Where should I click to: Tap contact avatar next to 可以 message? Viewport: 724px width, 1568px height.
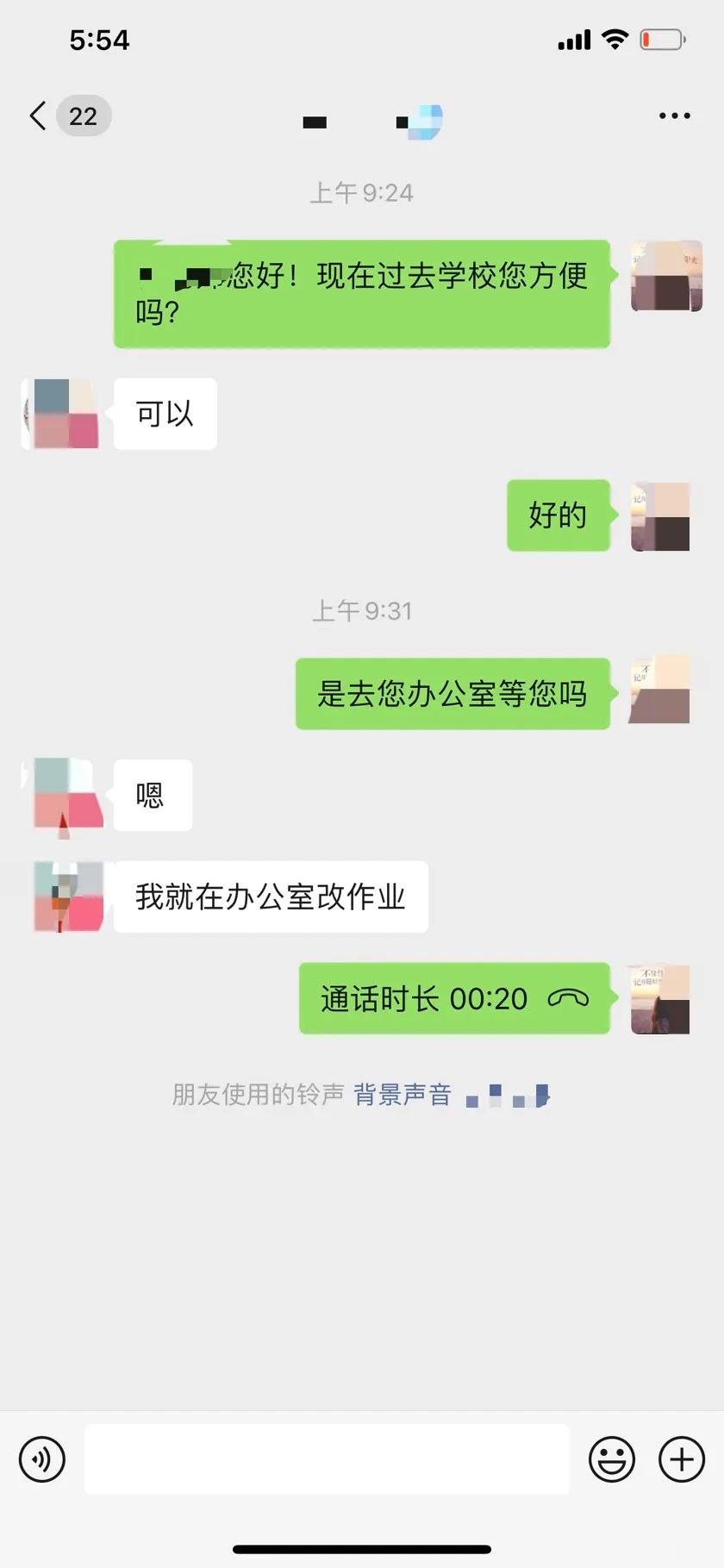(60, 414)
